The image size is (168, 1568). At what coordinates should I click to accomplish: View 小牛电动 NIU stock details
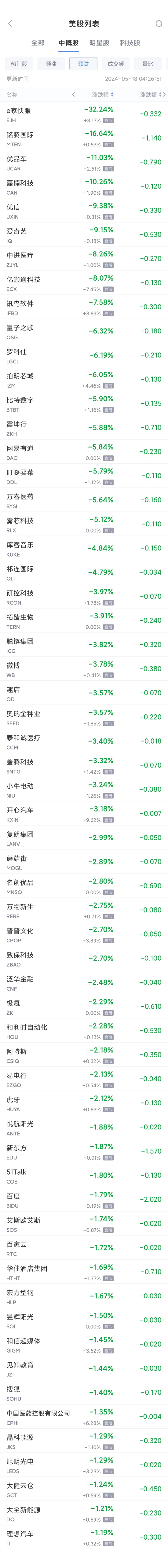(84, 790)
